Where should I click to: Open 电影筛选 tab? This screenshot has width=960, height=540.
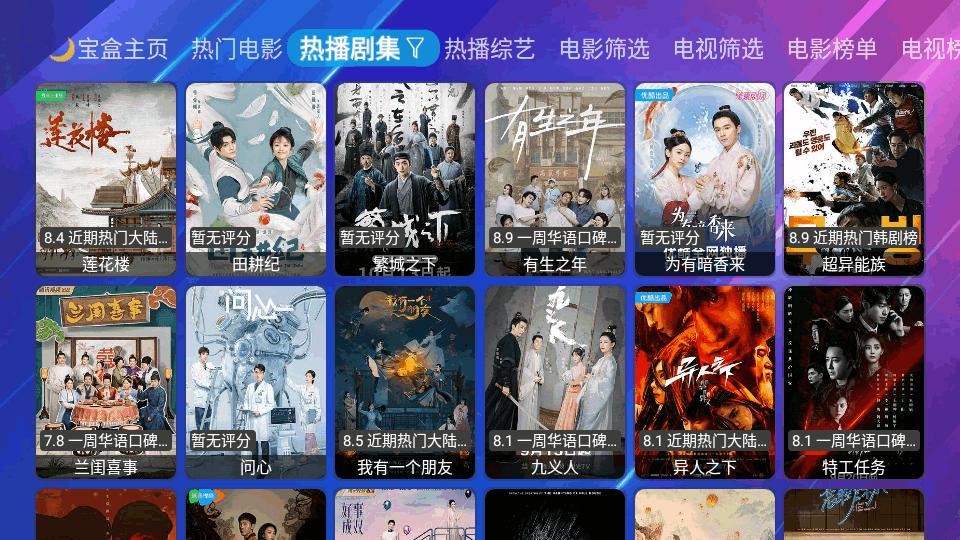[604, 49]
